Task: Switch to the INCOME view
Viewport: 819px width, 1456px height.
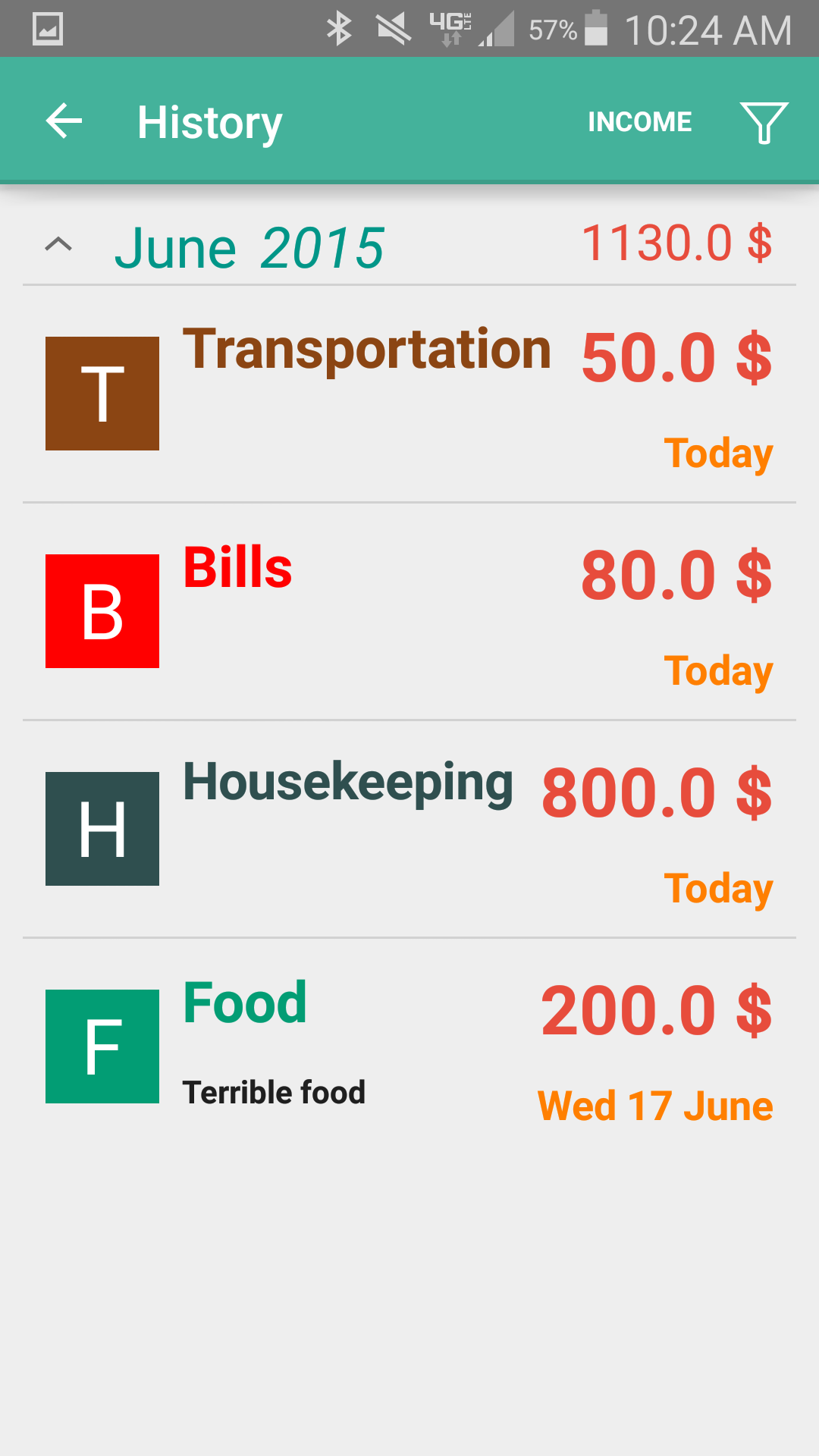Action: pyautogui.click(x=639, y=121)
